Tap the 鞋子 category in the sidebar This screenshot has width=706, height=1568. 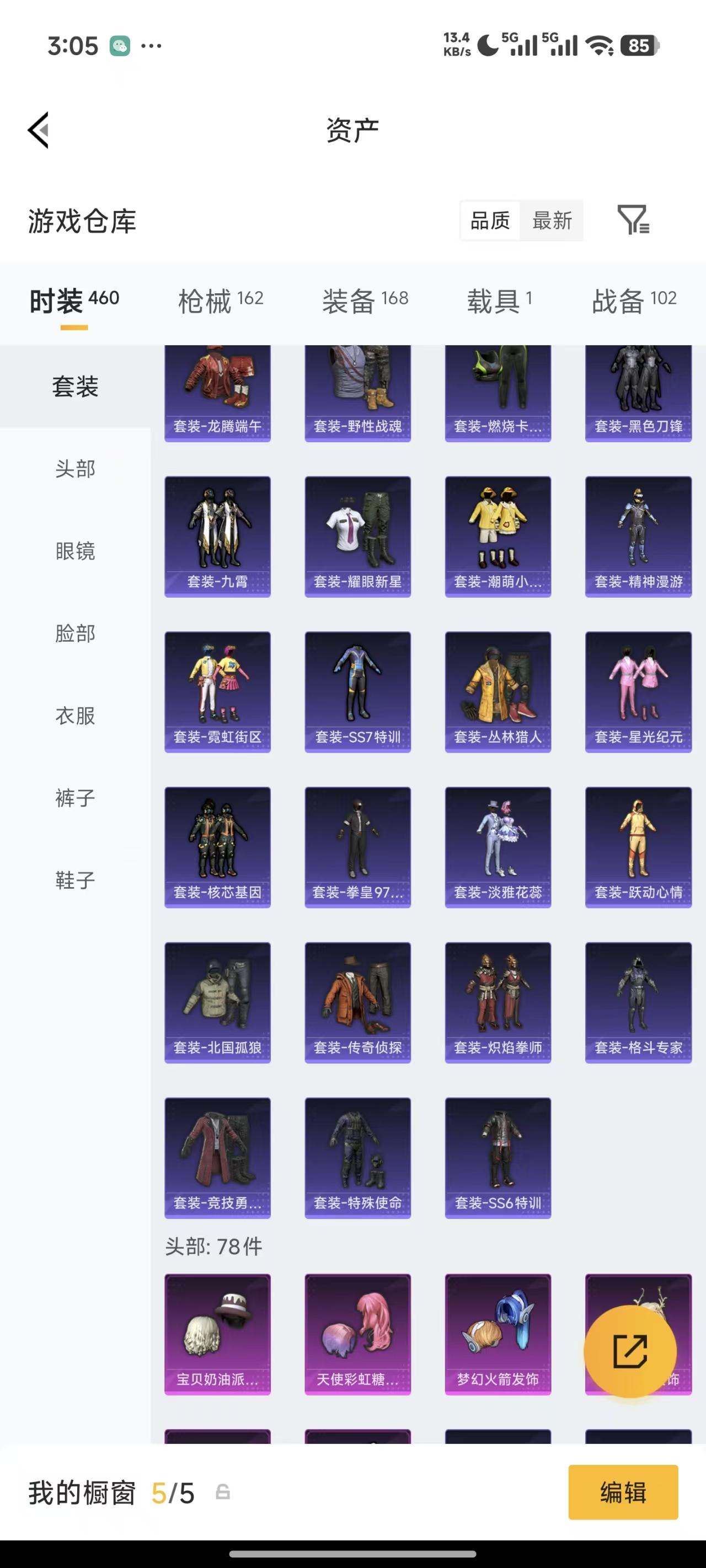pyautogui.click(x=74, y=879)
